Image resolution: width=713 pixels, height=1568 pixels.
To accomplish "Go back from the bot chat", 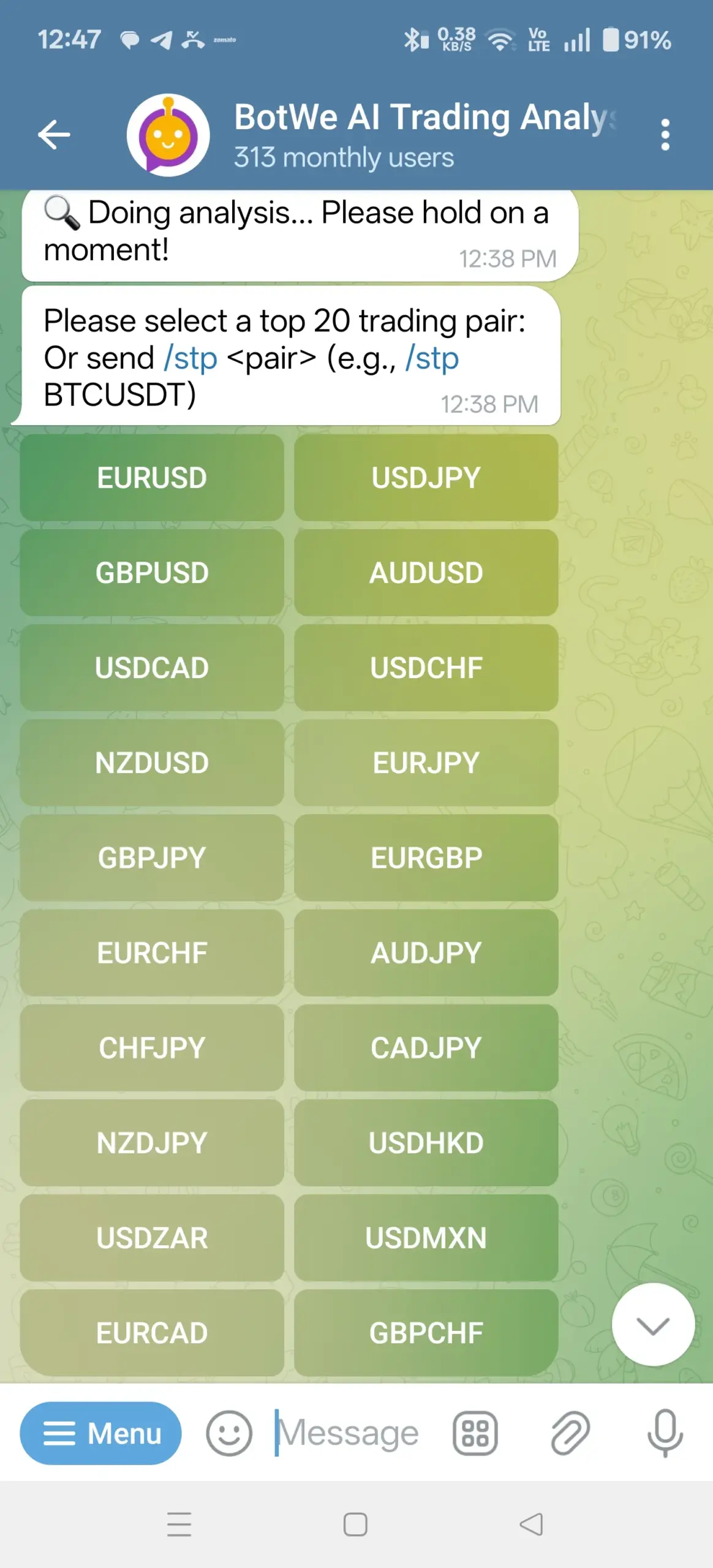I will (x=54, y=135).
